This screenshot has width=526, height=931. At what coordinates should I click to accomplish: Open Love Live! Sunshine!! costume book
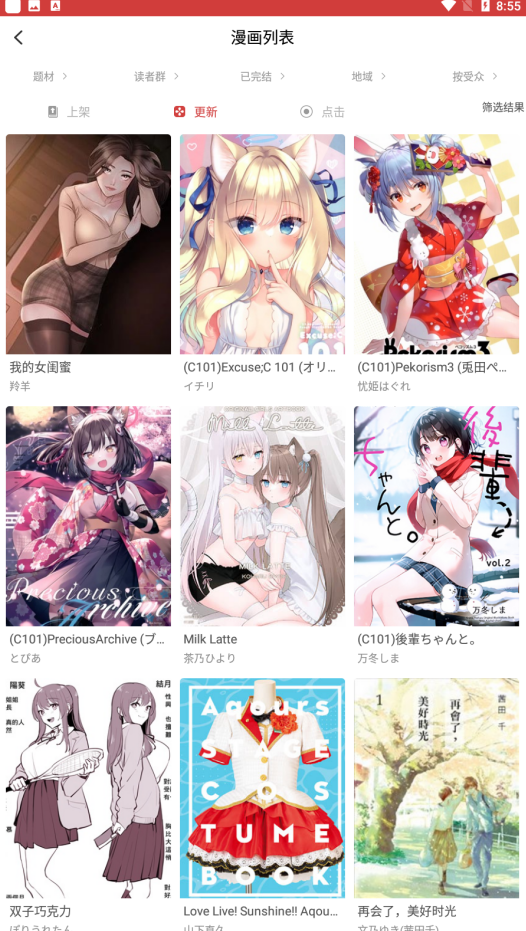[x=262, y=805]
